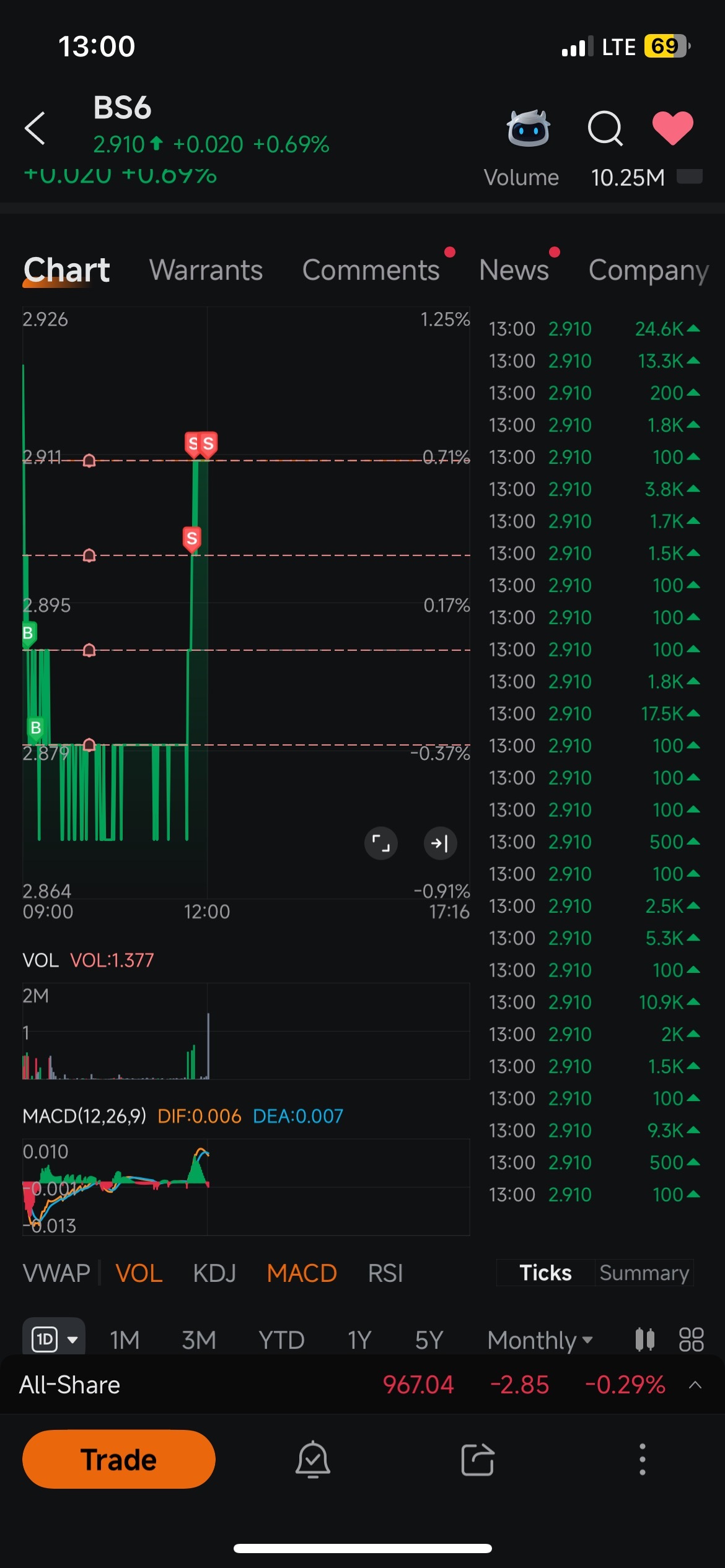The height and width of the screenshot is (1568, 725).
Task: Switch to the Summary view
Action: click(x=644, y=1273)
